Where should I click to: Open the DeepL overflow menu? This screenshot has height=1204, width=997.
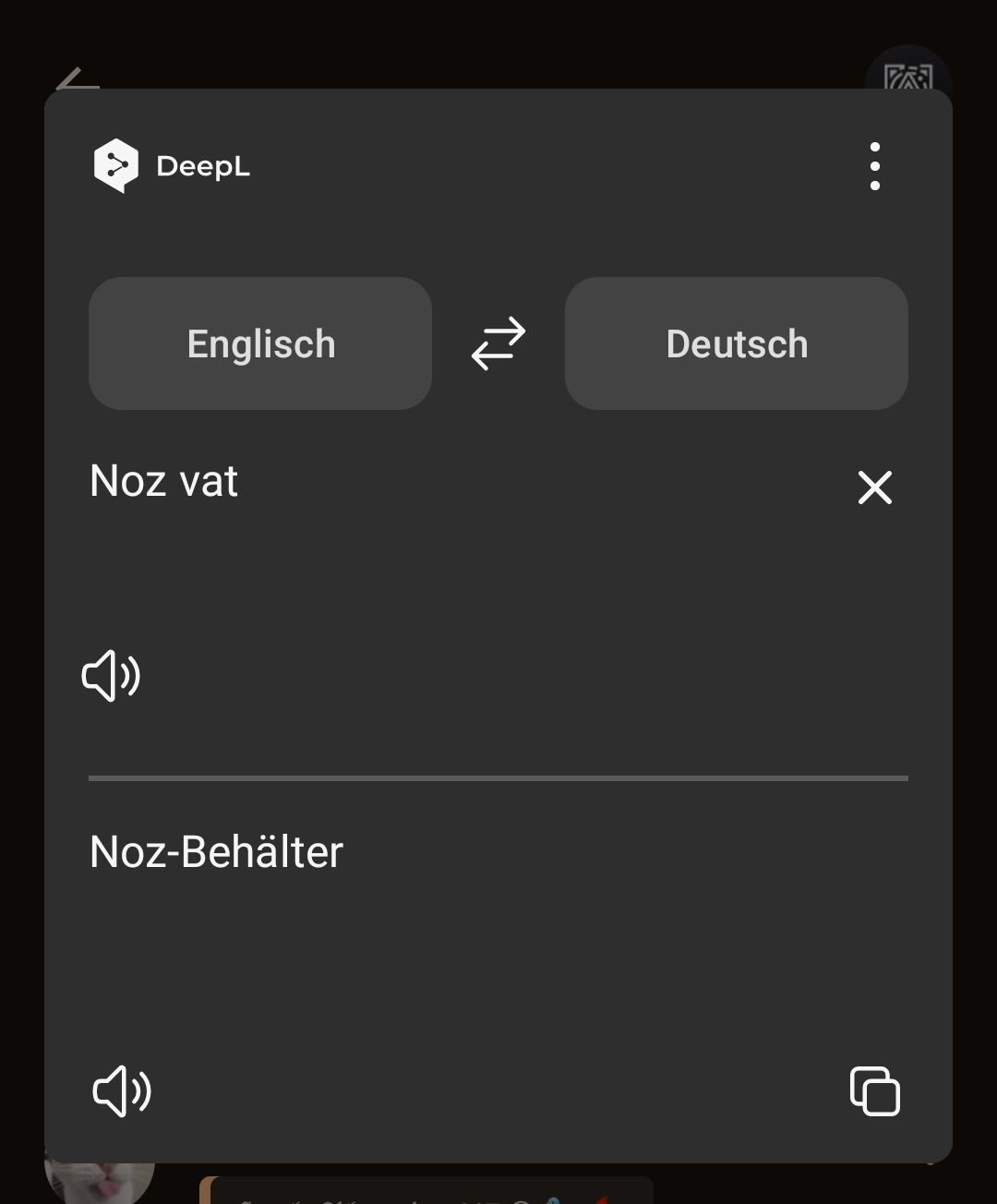pos(874,167)
